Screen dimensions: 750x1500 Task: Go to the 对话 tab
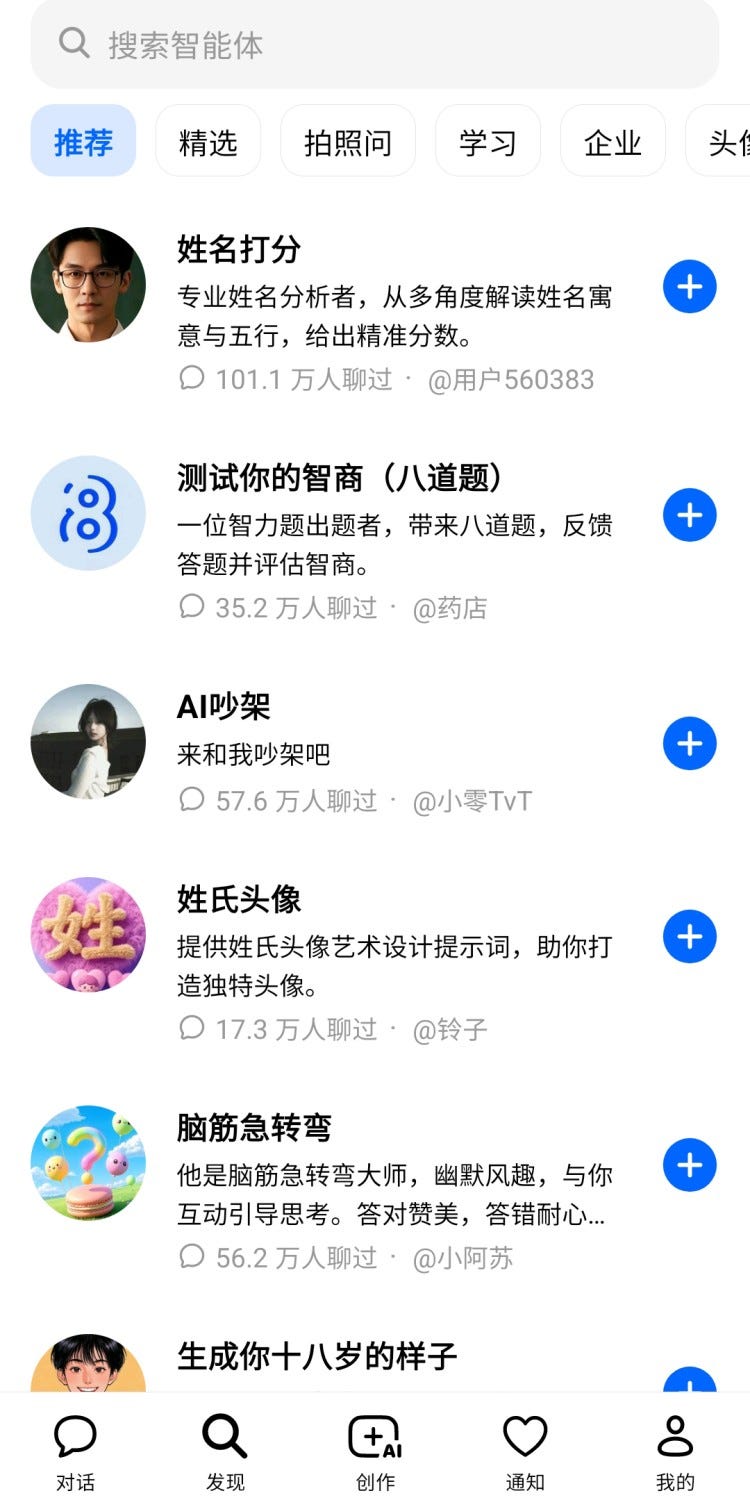(75, 1450)
